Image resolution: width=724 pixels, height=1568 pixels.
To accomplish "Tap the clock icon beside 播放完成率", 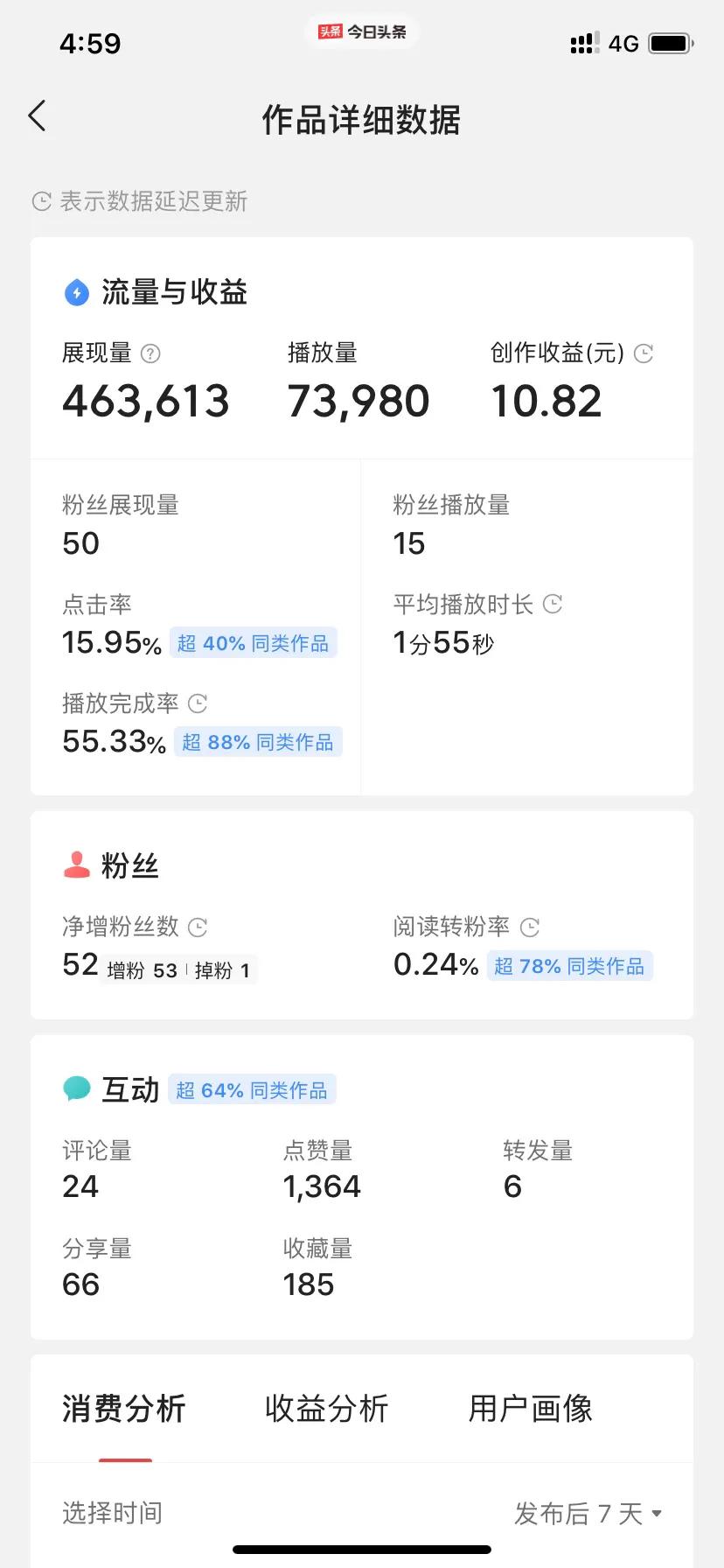I will tap(197, 703).
